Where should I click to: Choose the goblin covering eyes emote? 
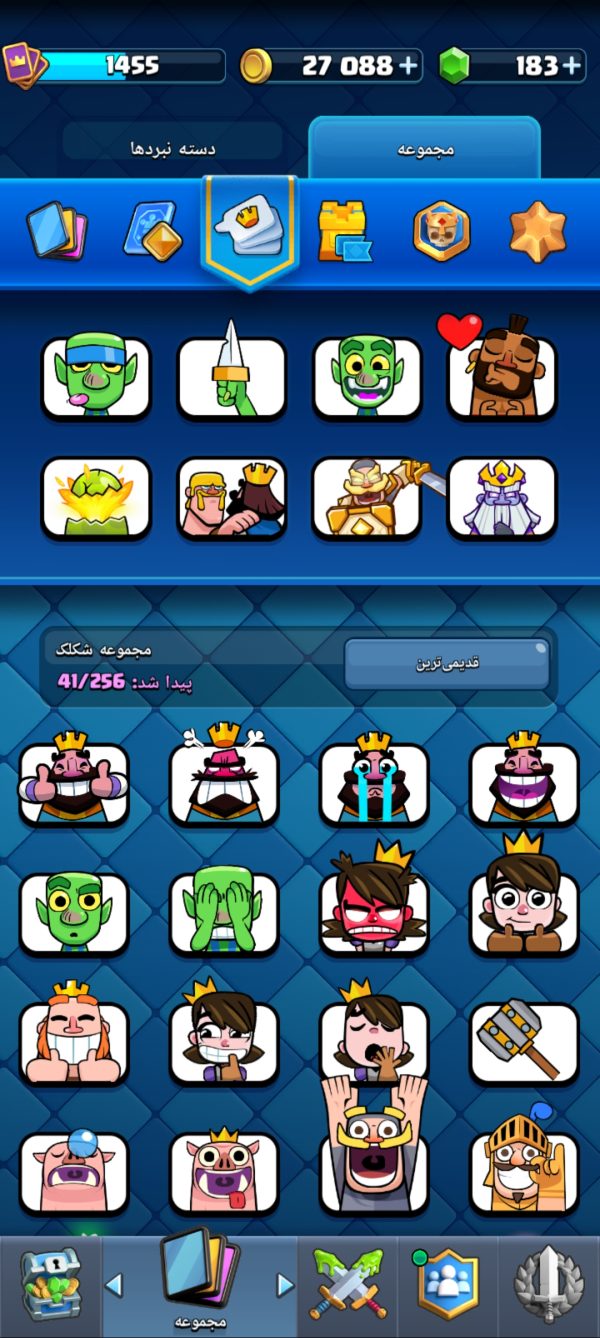(x=224, y=912)
